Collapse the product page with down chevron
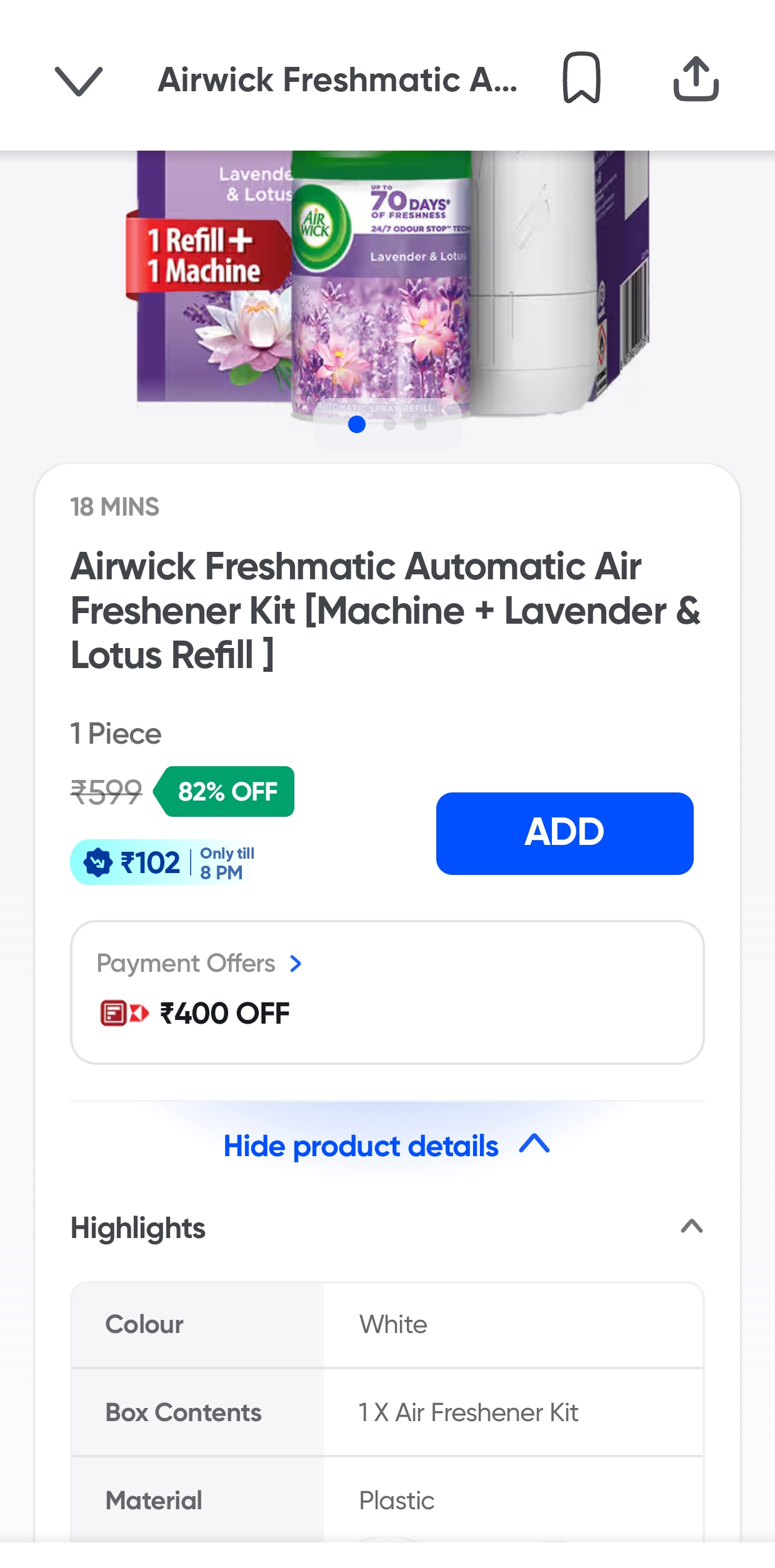This screenshot has height=1568, width=775. 79,81
